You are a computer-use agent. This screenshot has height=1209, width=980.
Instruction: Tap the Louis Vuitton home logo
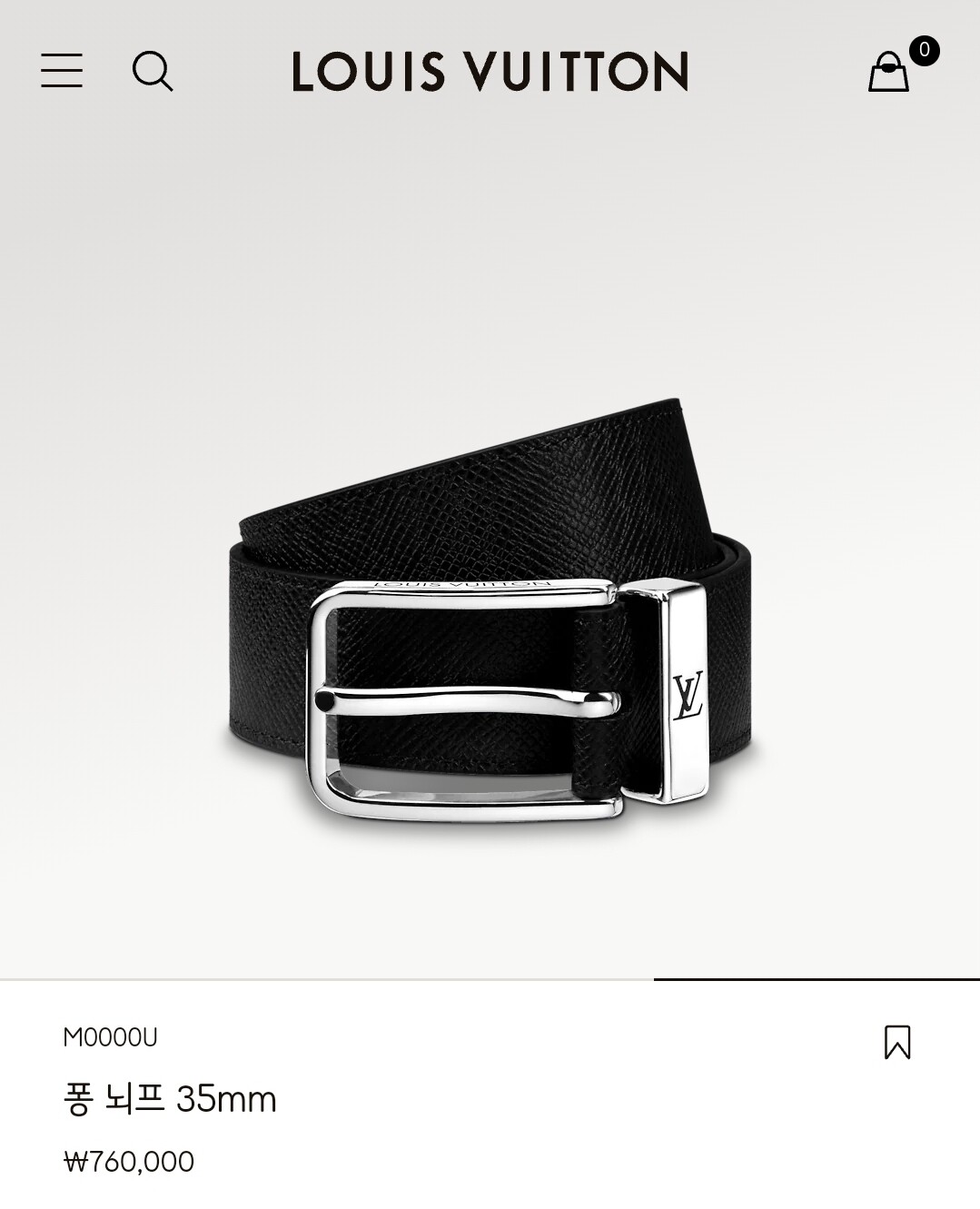490,72
